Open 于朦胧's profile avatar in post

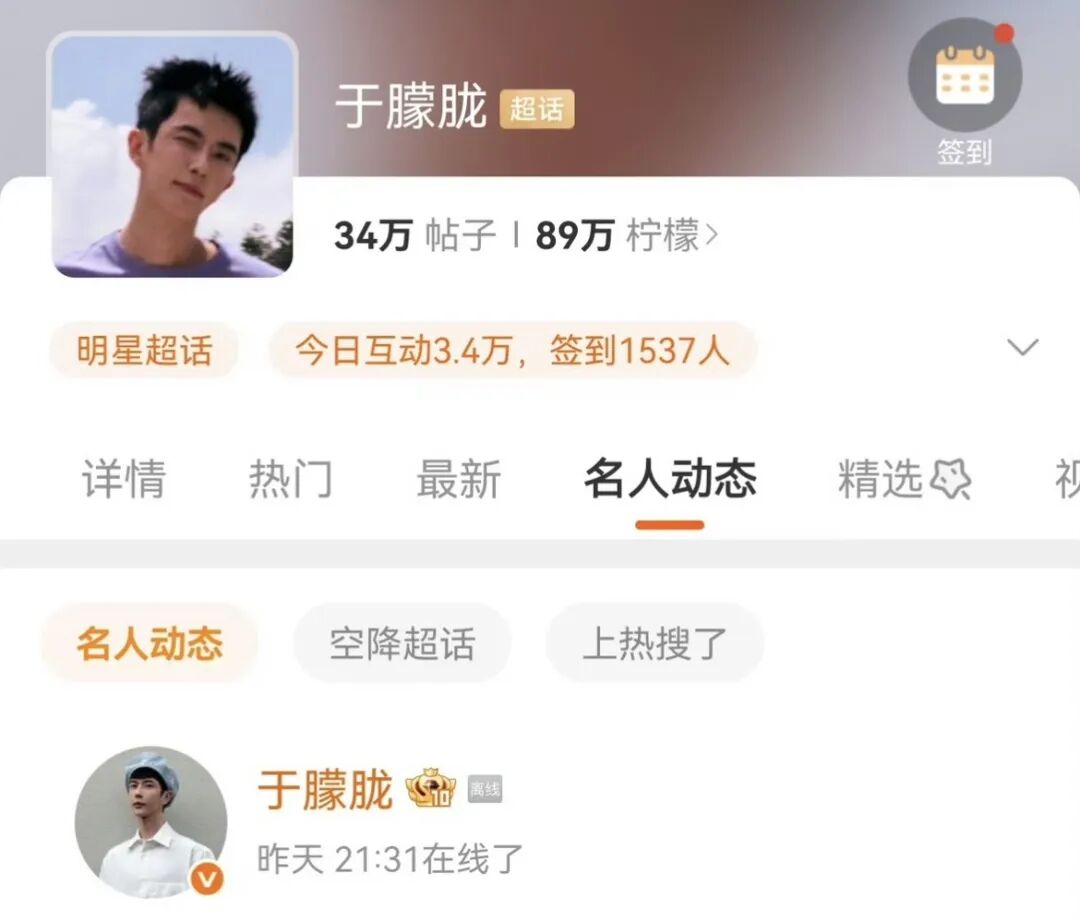(151, 822)
